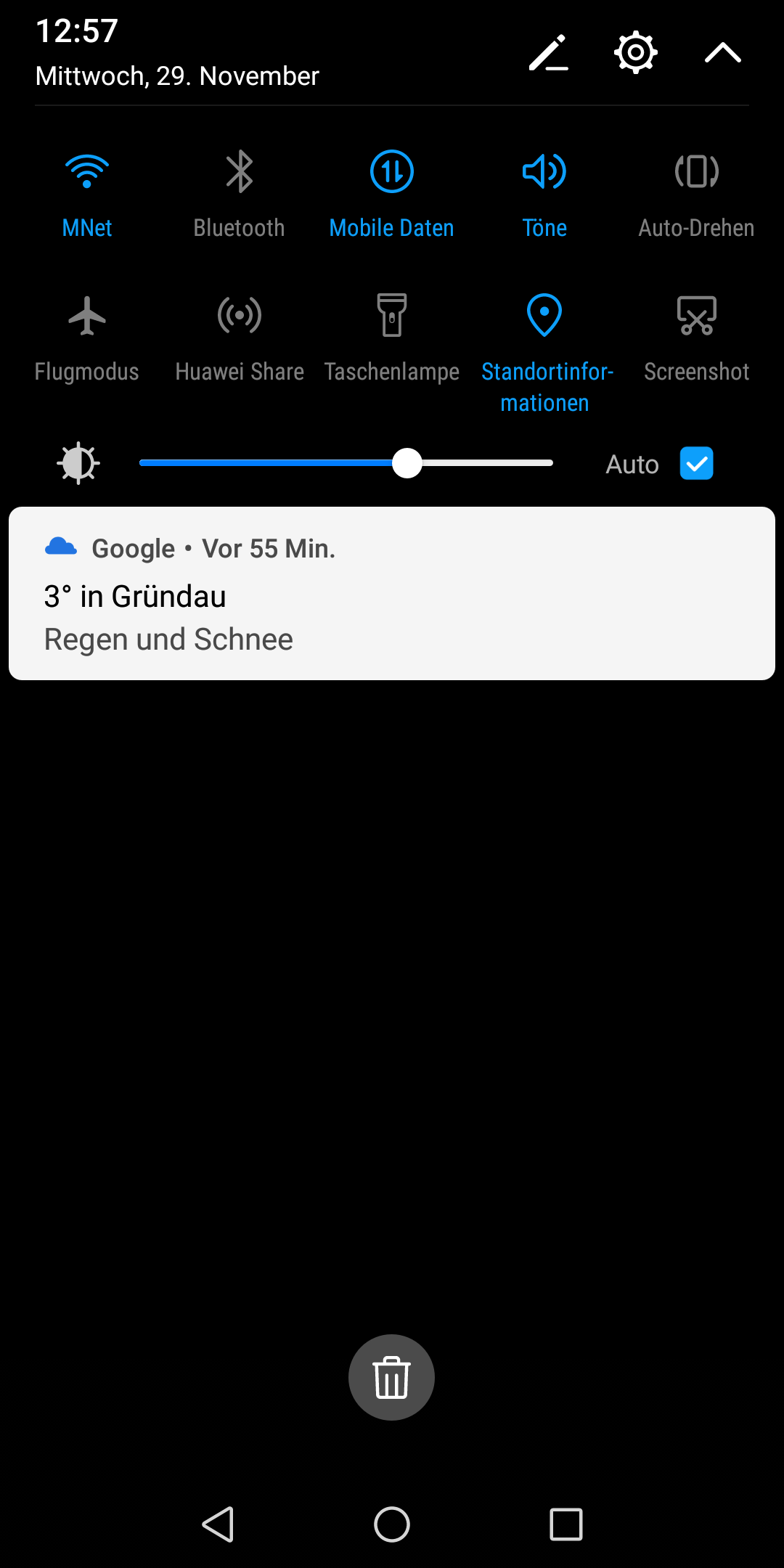This screenshot has width=784, height=1568.
Task: Activate Huawei Share
Action: (x=240, y=317)
